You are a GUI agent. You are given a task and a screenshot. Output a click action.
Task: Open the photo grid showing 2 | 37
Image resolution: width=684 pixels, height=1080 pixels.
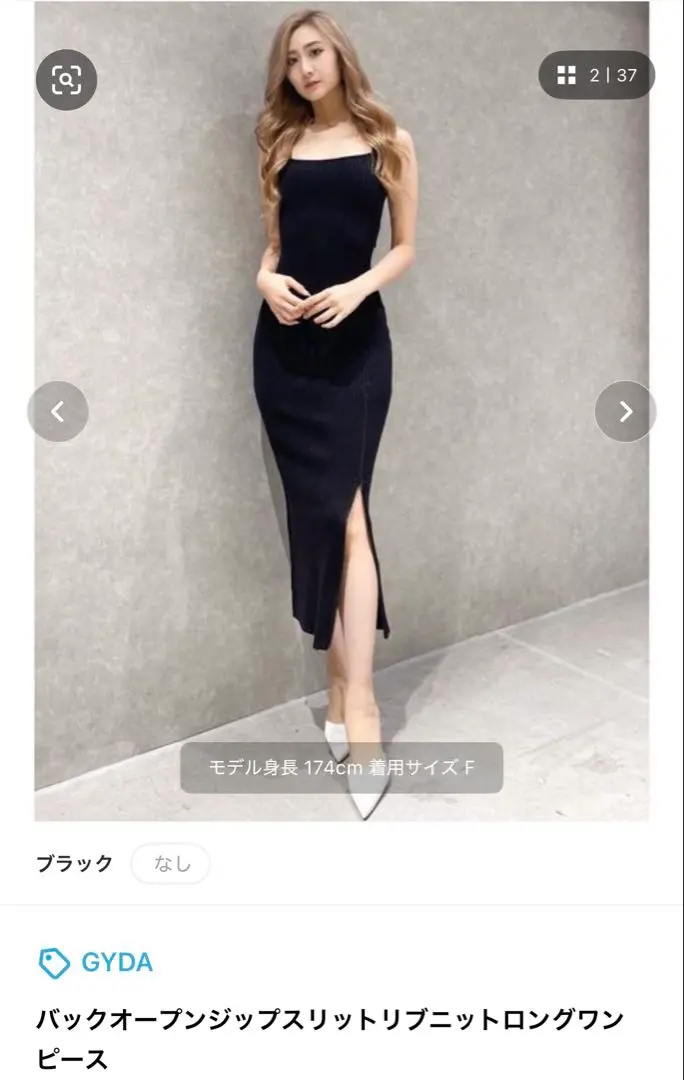[x=597, y=75]
